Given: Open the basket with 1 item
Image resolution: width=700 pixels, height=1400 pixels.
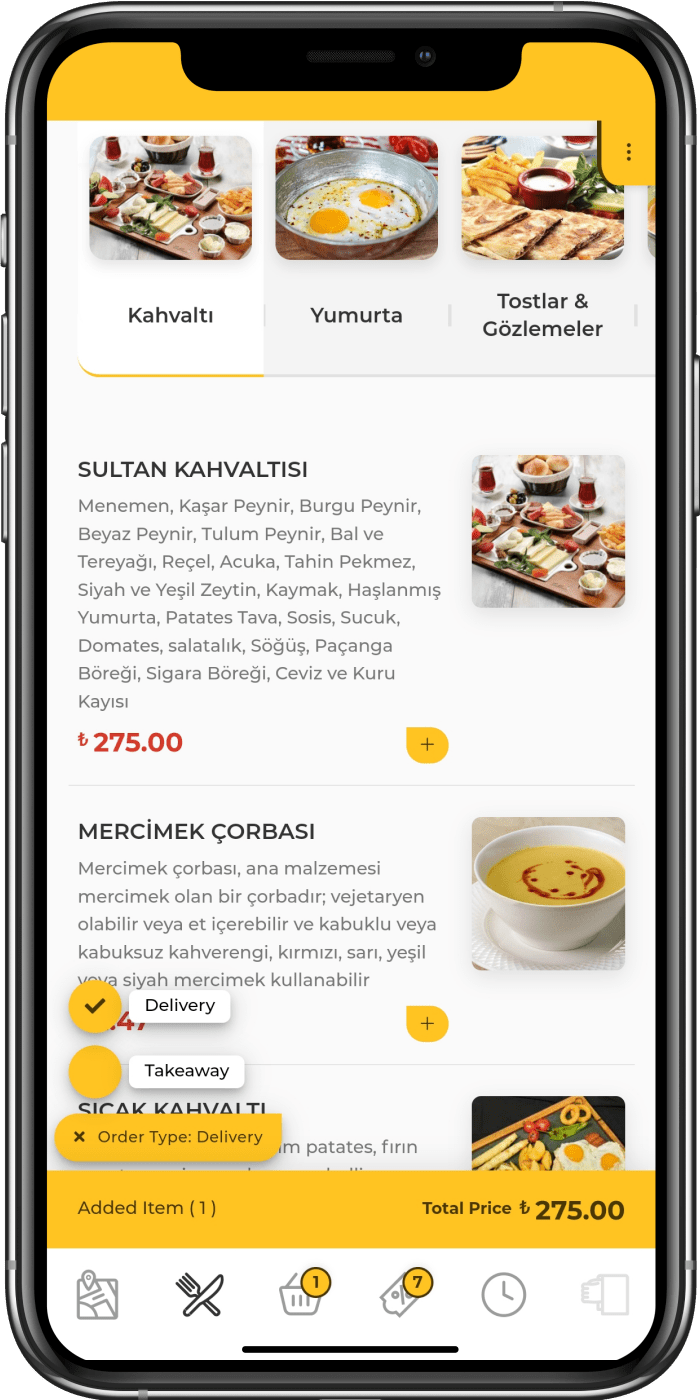Looking at the screenshot, I should (301, 1296).
